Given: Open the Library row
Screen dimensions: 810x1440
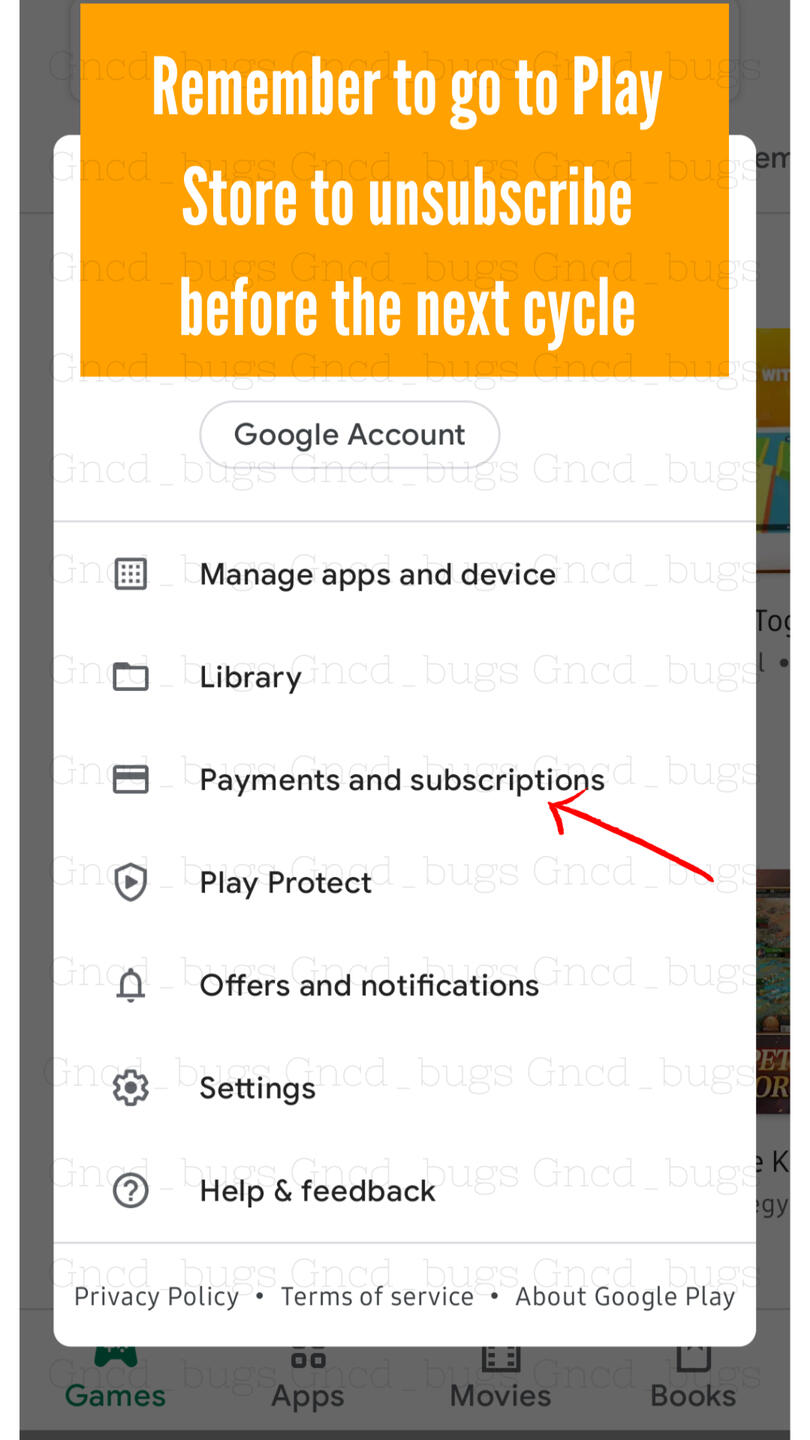Looking at the screenshot, I should (x=404, y=677).
